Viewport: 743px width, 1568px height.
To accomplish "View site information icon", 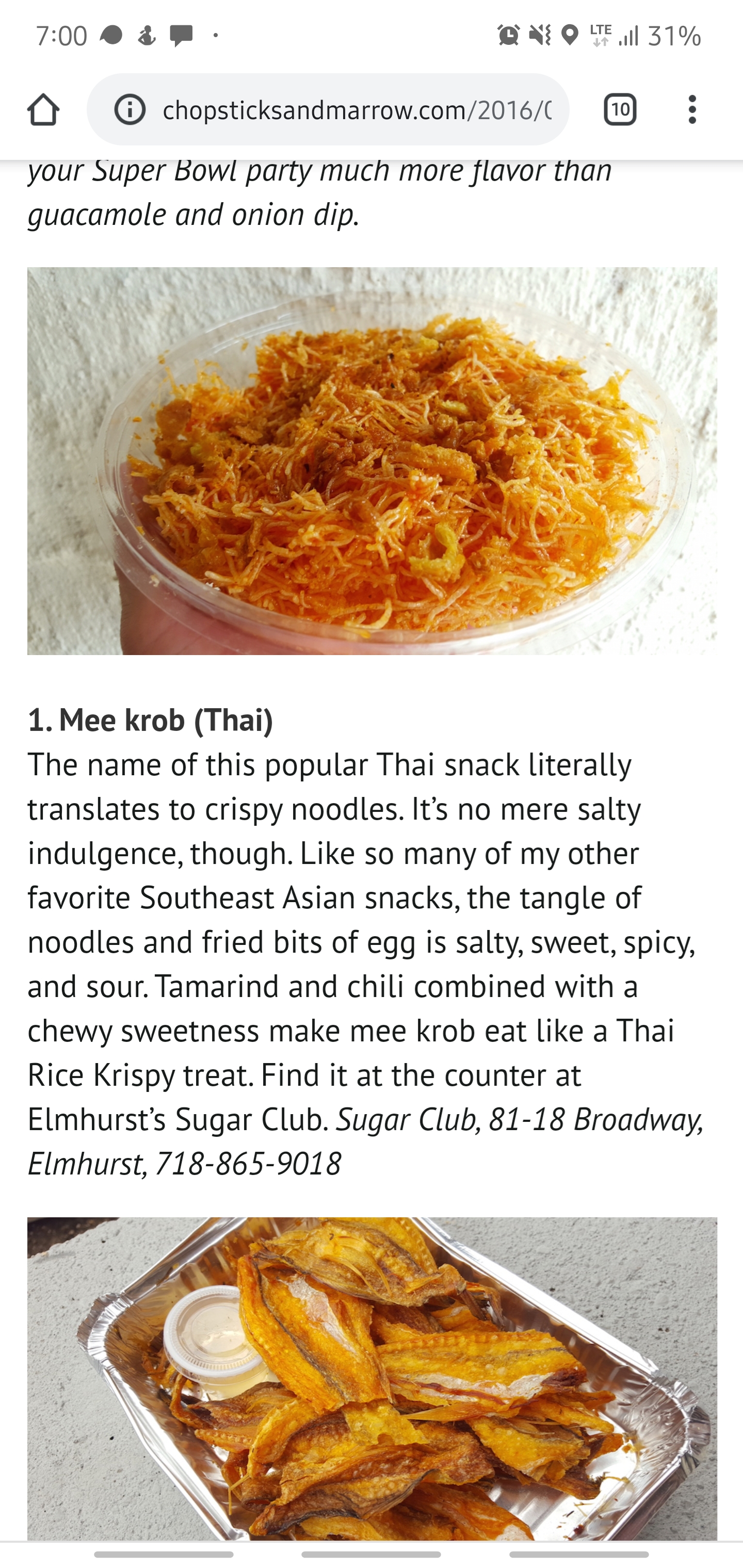I will (130, 109).
